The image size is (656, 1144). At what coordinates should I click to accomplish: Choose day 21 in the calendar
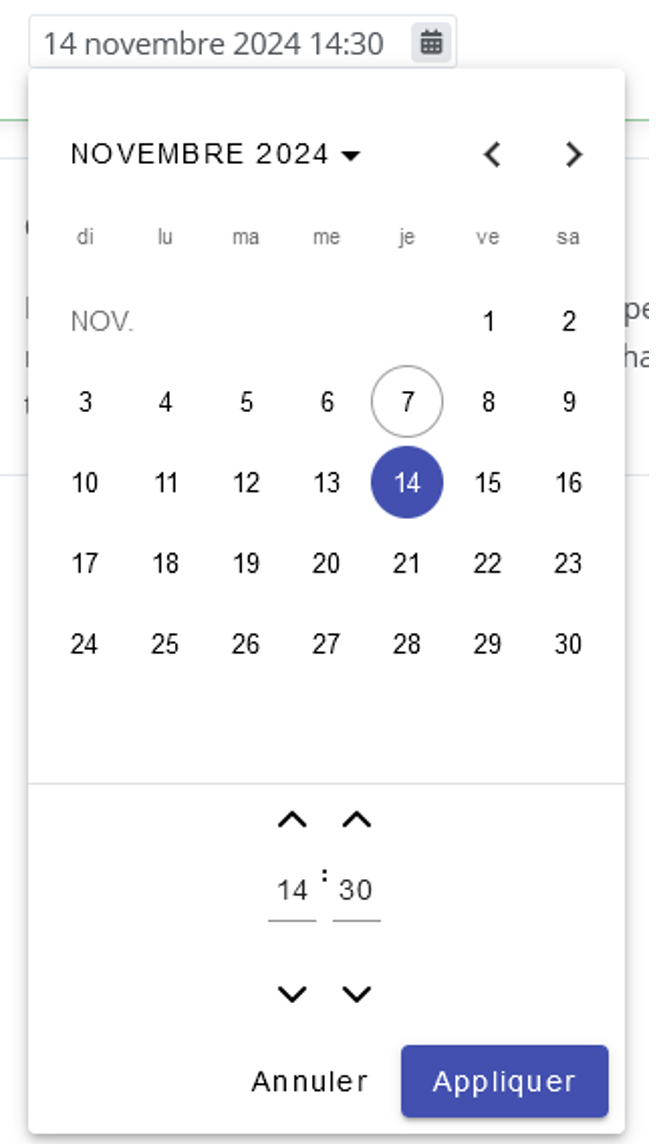pos(407,563)
